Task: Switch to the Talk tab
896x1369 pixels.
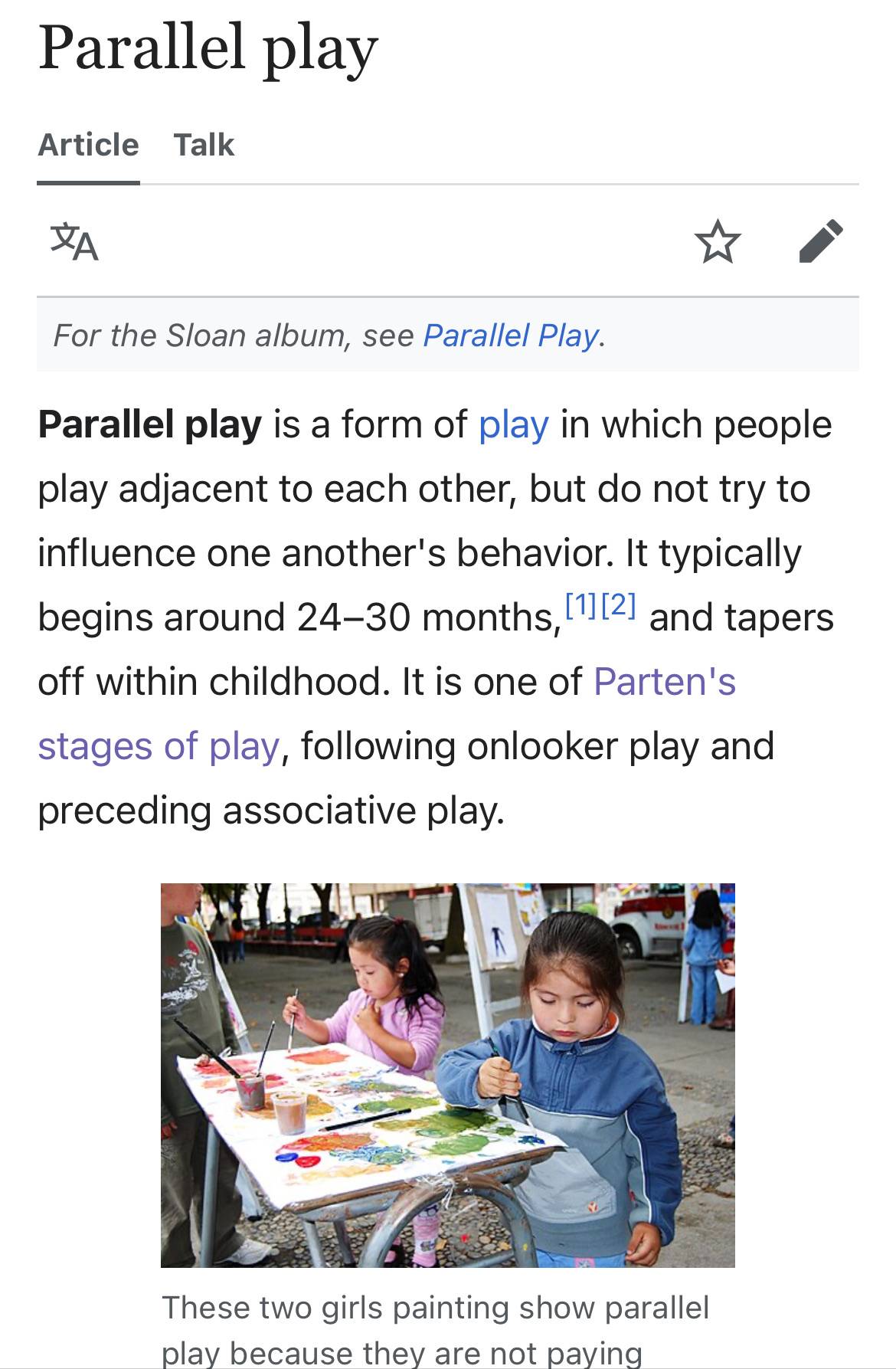Action: [x=204, y=145]
